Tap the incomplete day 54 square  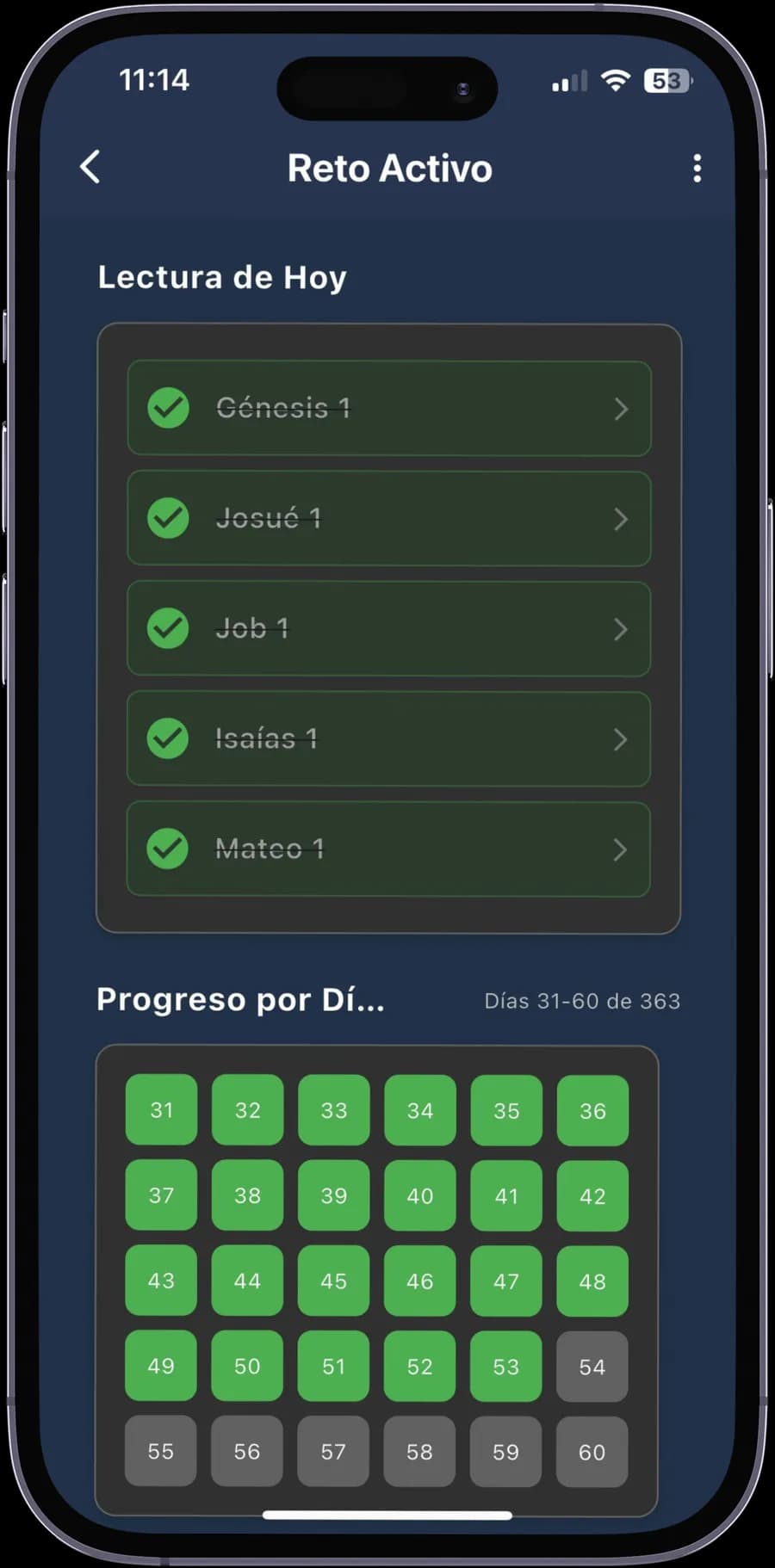592,1366
